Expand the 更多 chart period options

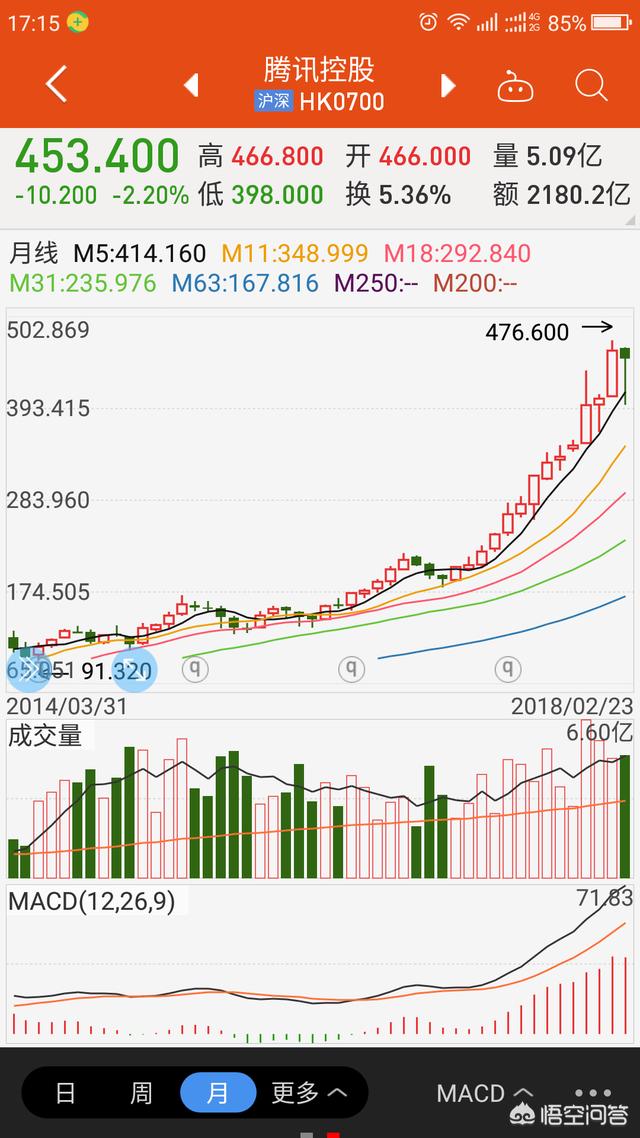[309, 1092]
